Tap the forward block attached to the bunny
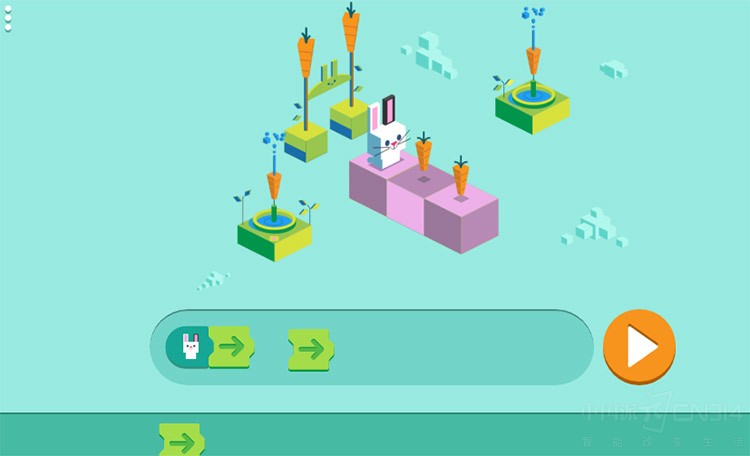This screenshot has width=750, height=456. pyautogui.click(x=231, y=347)
